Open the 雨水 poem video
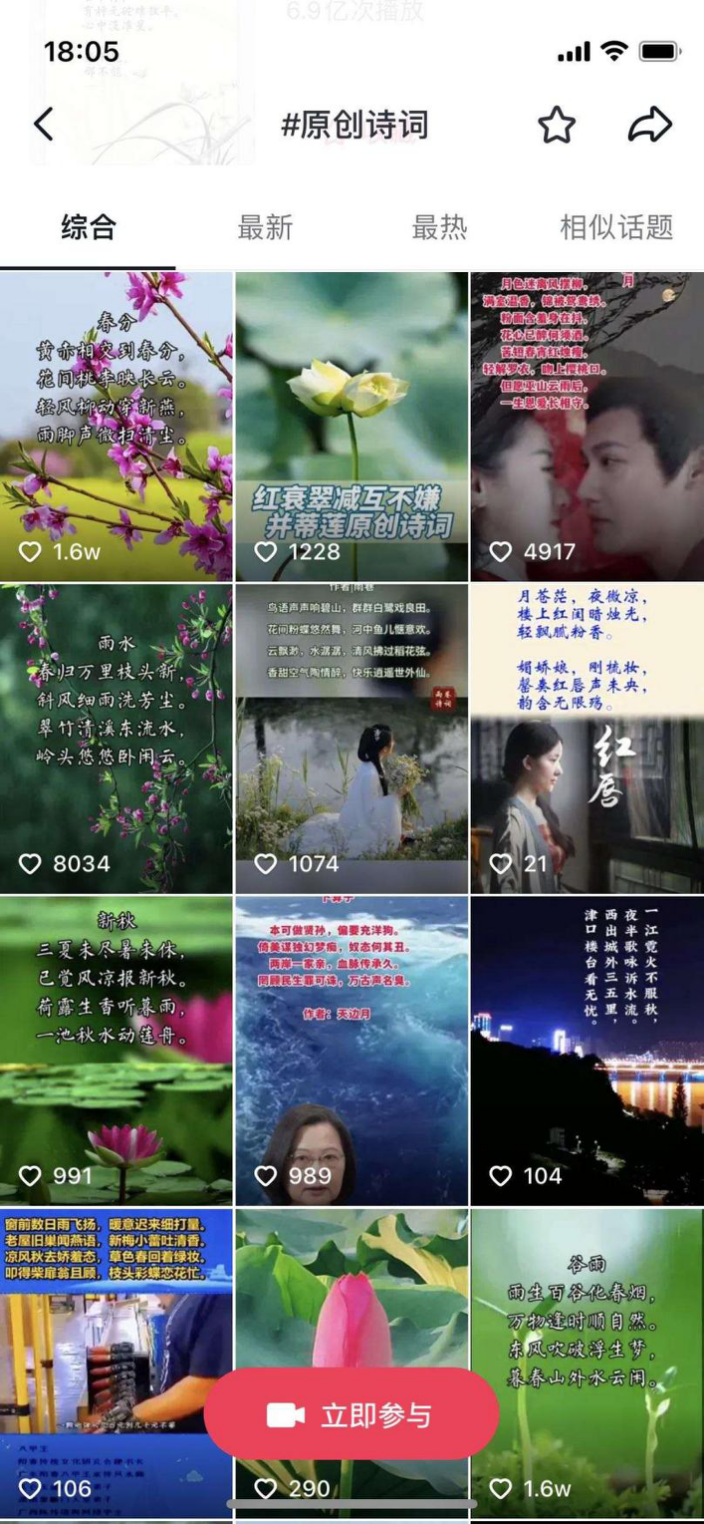This screenshot has width=704, height=1524. tap(116, 738)
